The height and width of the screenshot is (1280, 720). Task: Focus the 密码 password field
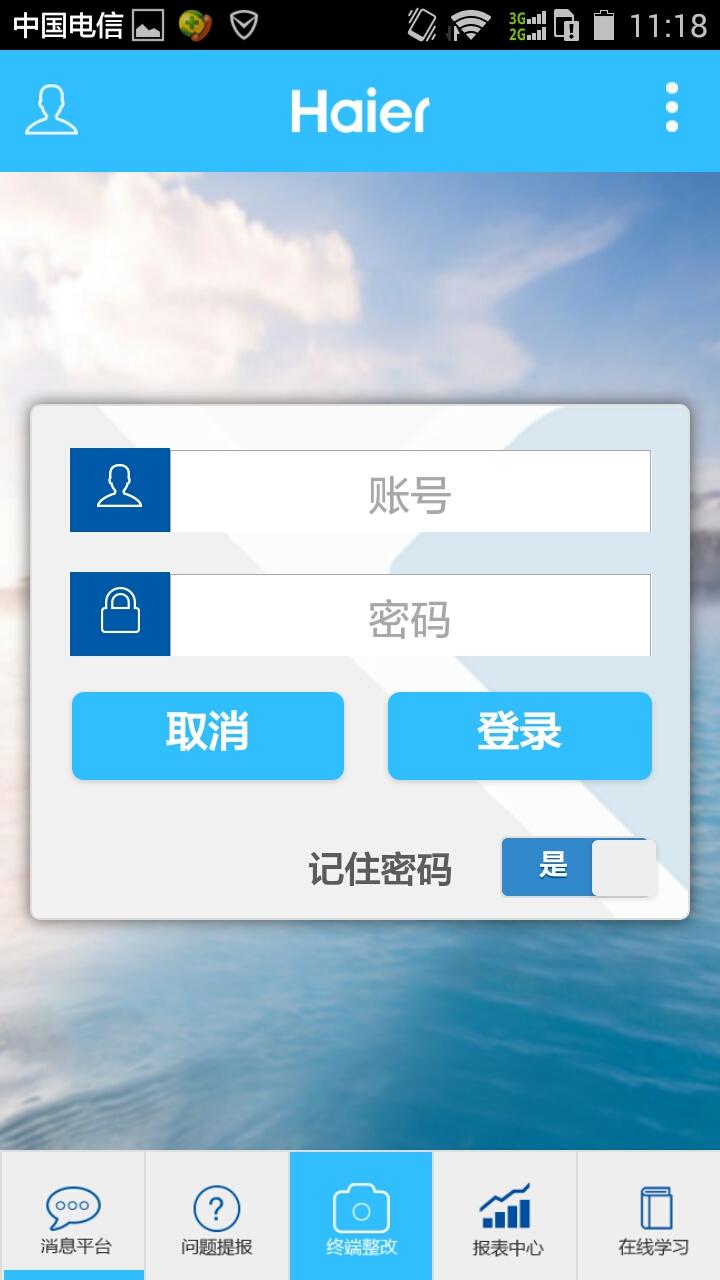point(410,615)
